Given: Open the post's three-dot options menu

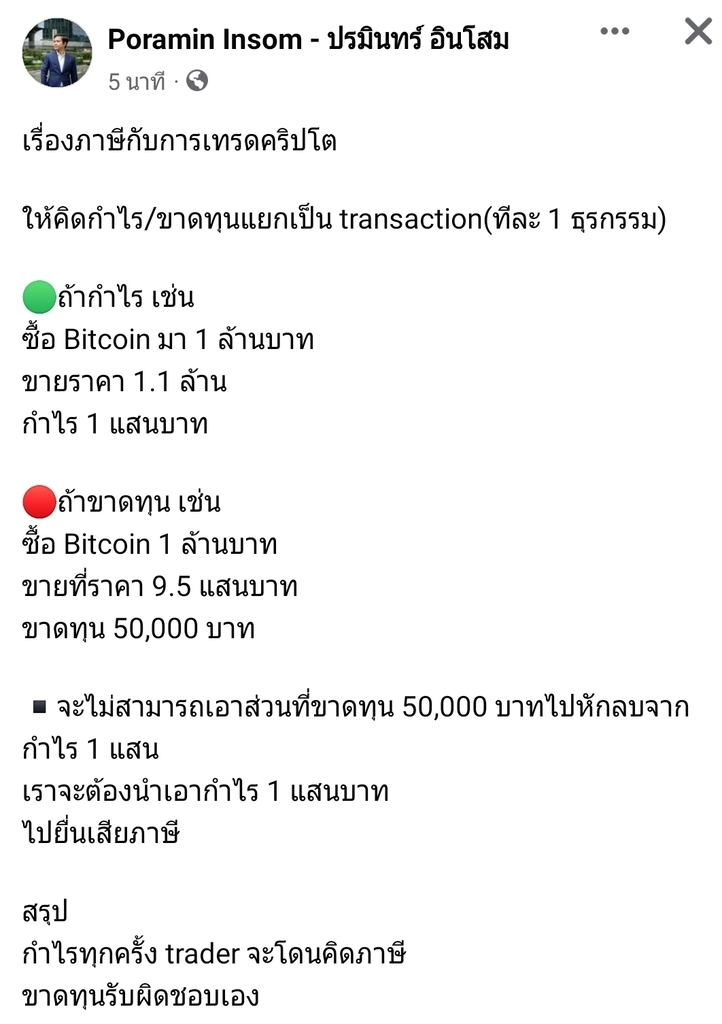Looking at the screenshot, I should click(615, 31).
